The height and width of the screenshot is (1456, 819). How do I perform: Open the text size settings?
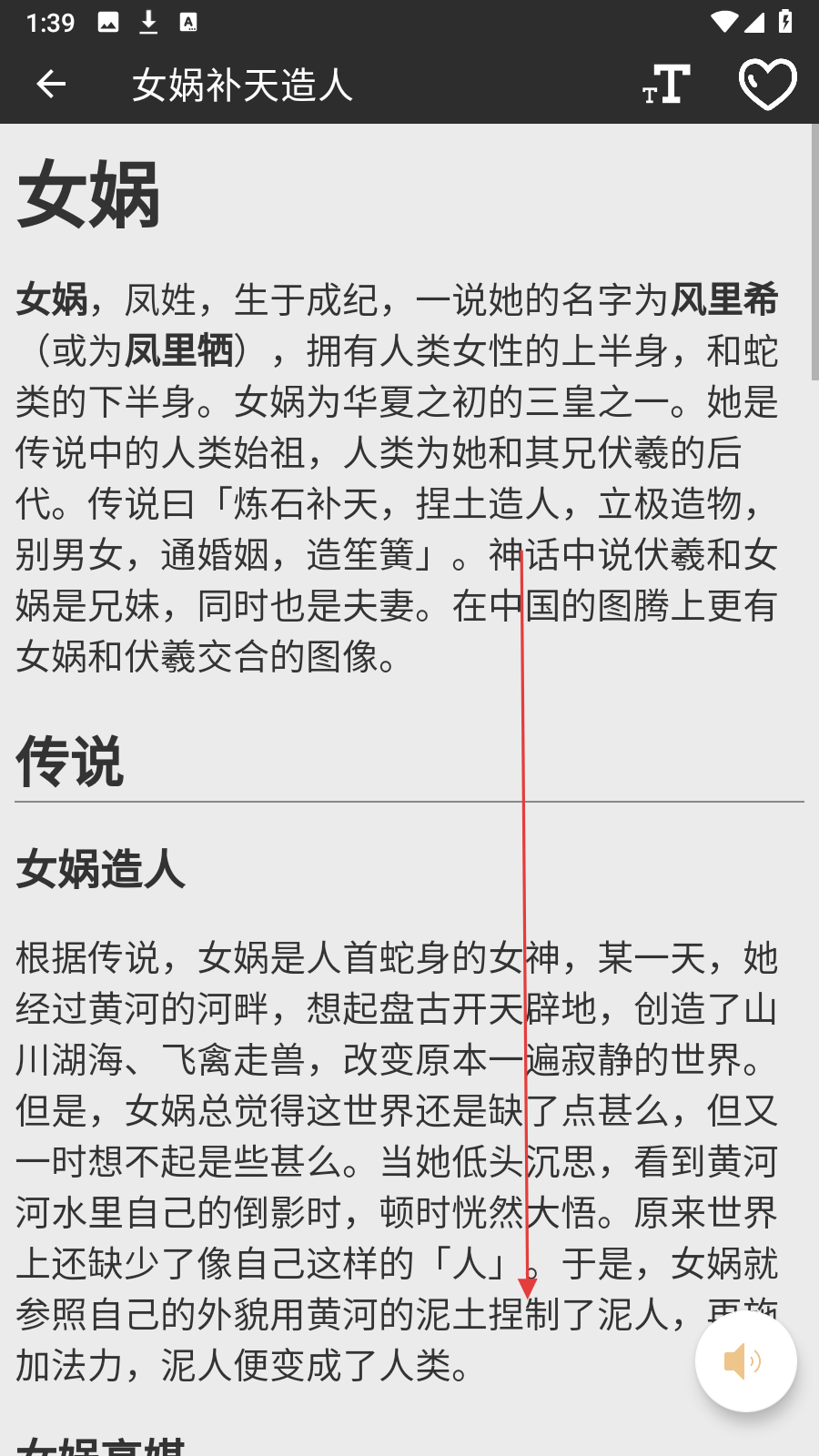(666, 85)
